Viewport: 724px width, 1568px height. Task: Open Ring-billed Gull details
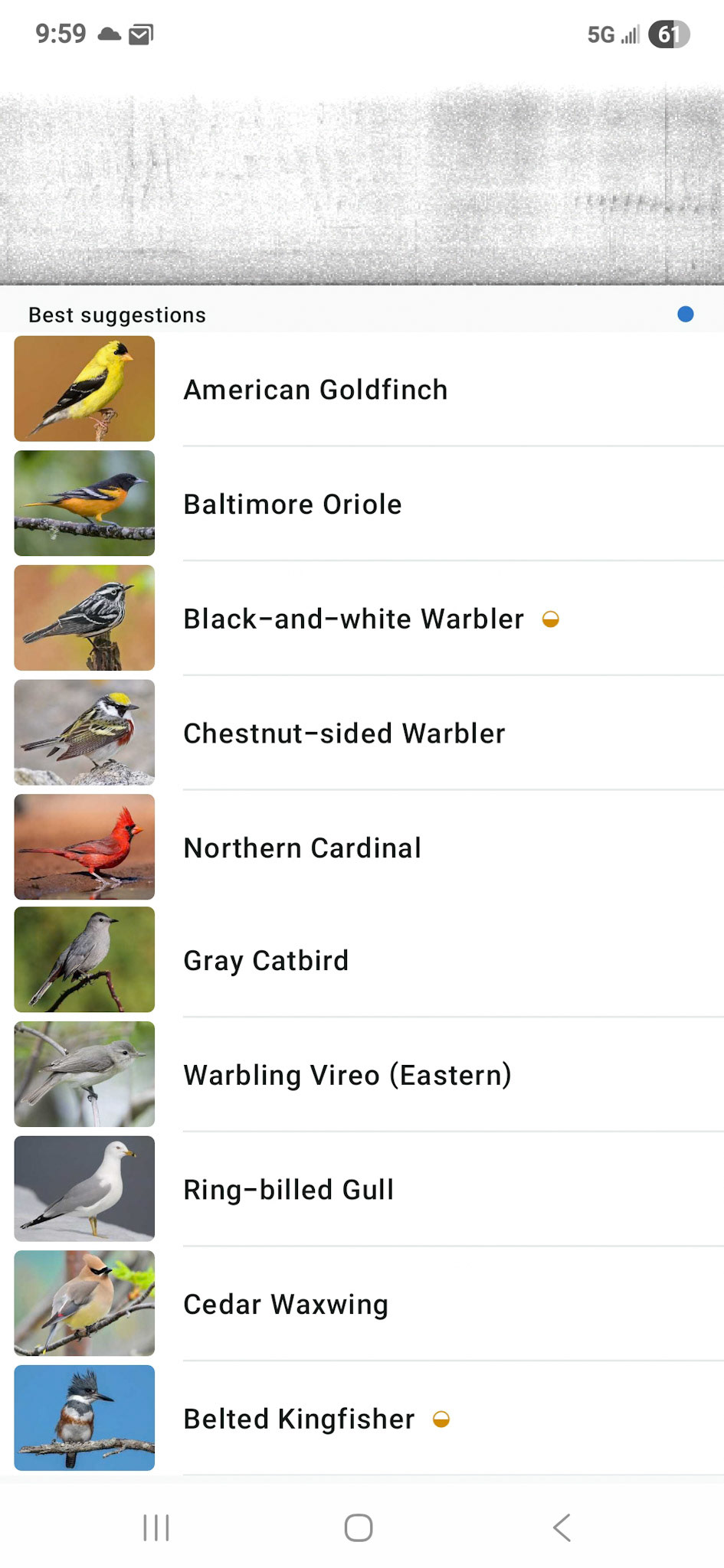[362, 1189]
